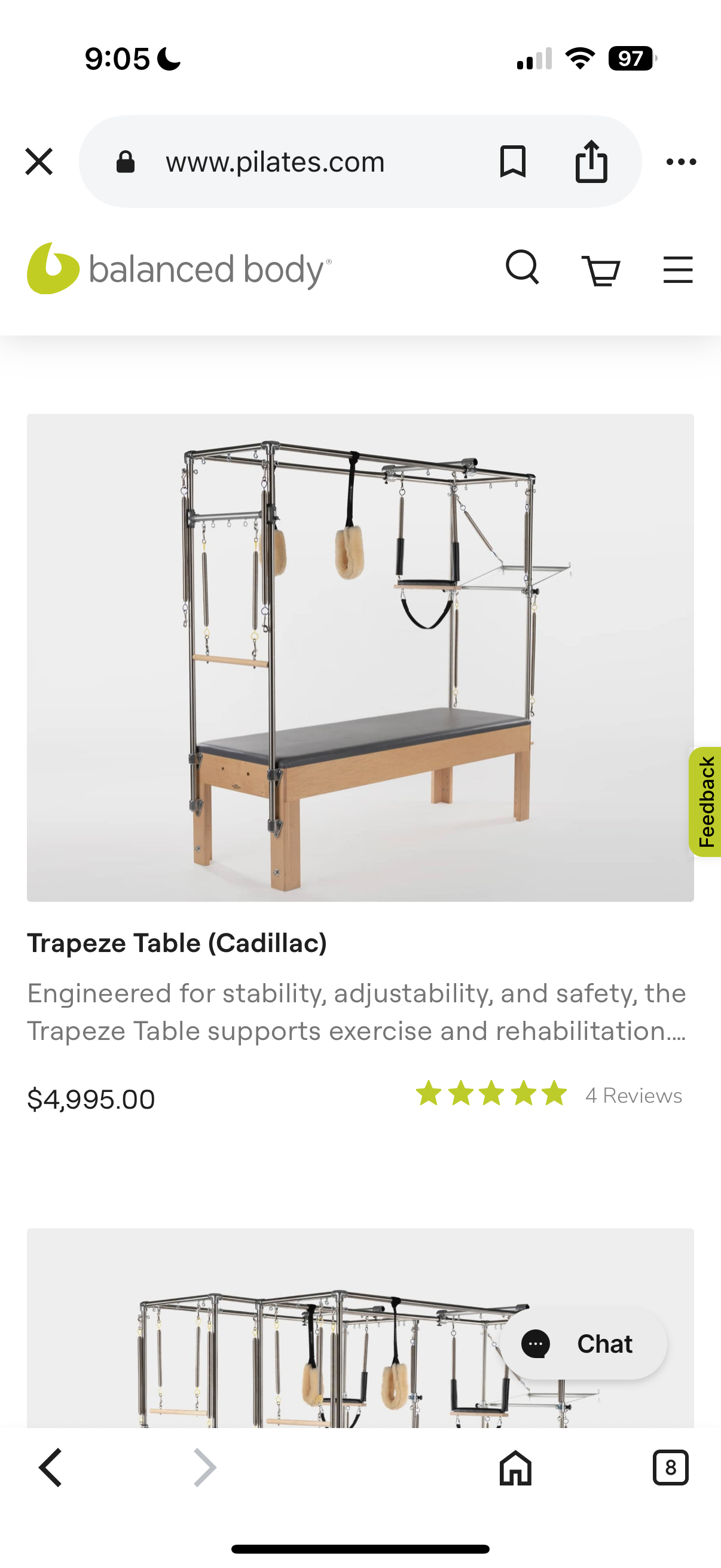View the shopping cart
The height and width of the screenshot is (1568, 721).
(x=600, y=270)
